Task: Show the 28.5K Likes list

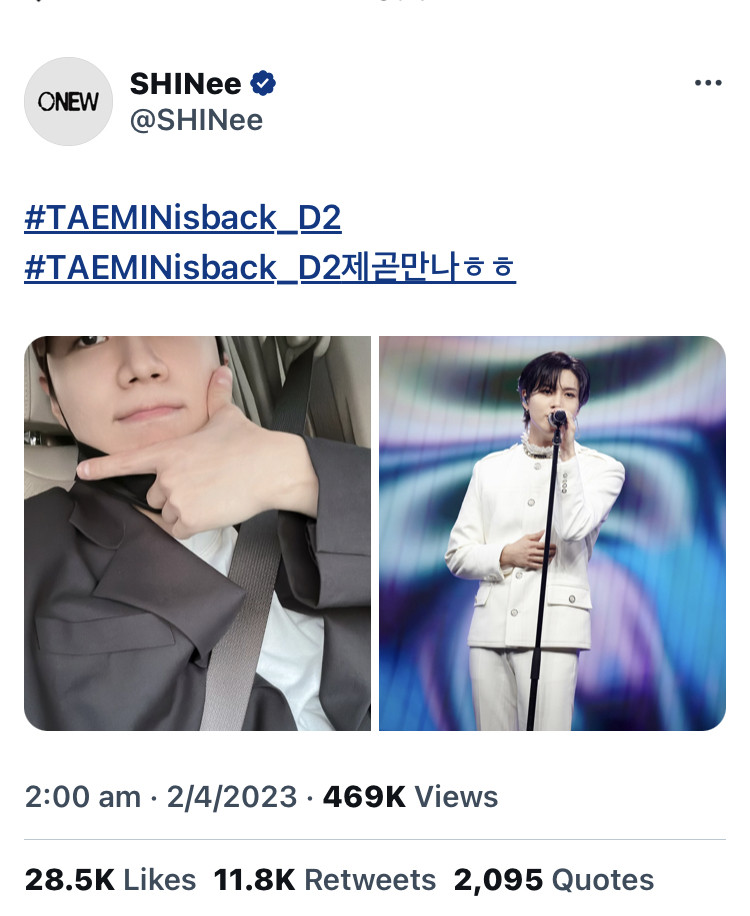Action: click(110, 880)
